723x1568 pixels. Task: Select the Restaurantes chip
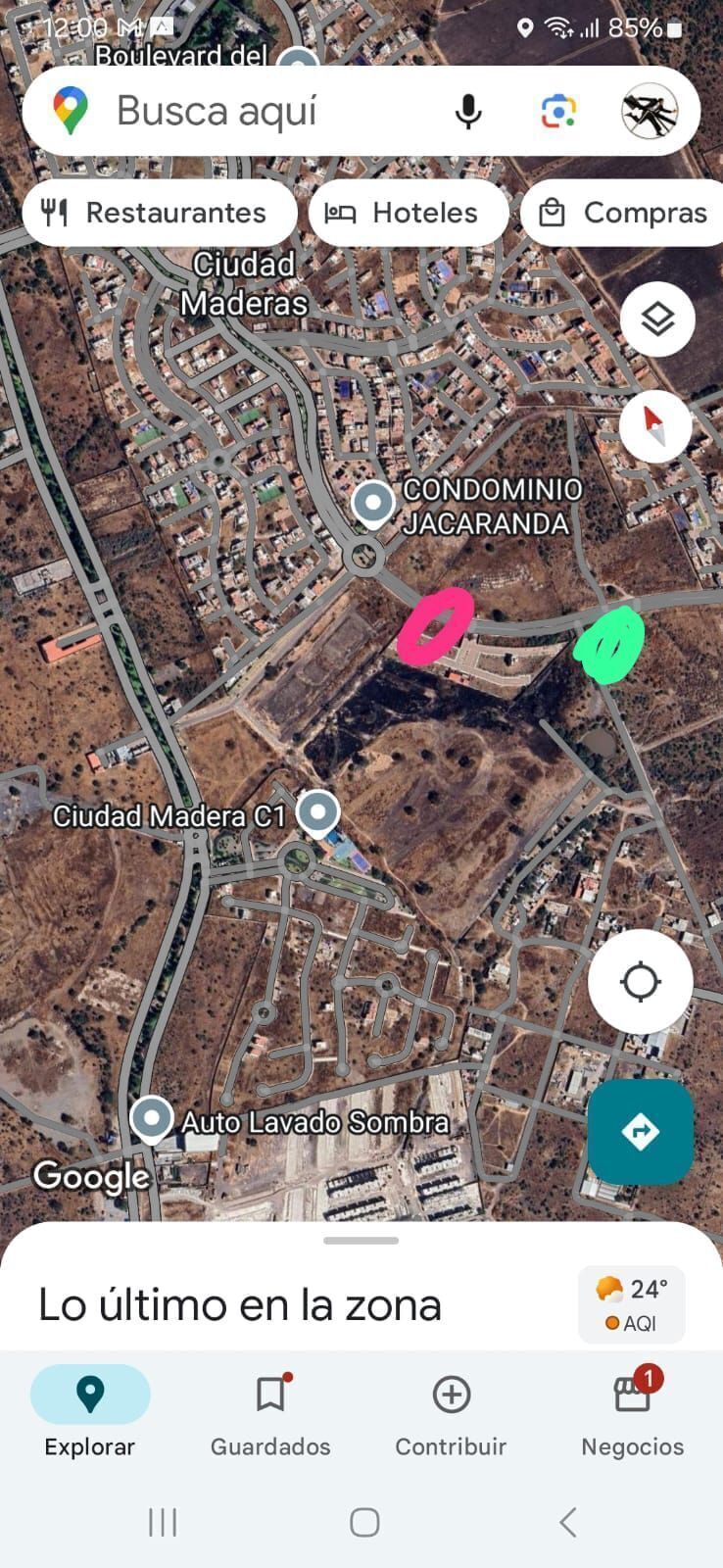pyautogui.click(x=160, y=213)
